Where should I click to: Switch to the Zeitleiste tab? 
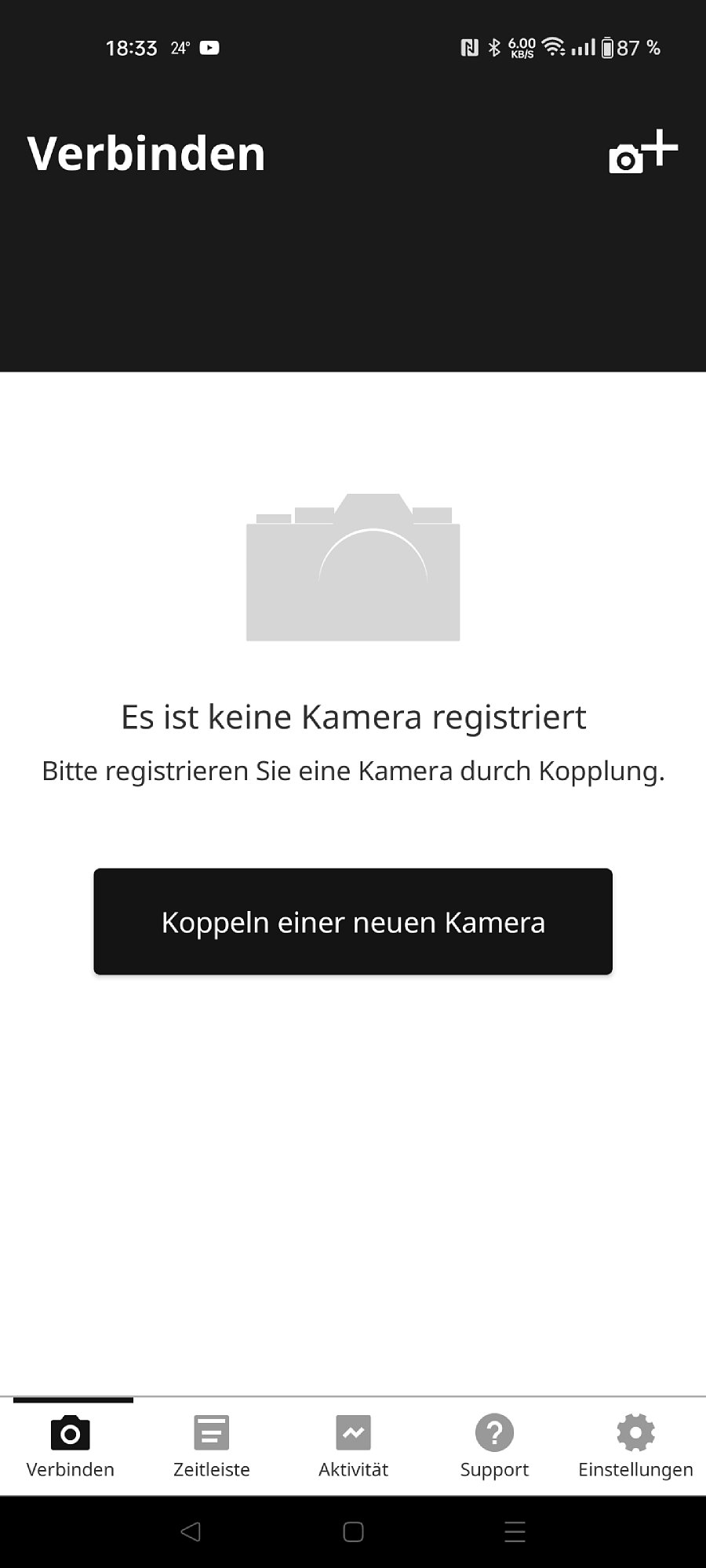[x=212, y=1446]
